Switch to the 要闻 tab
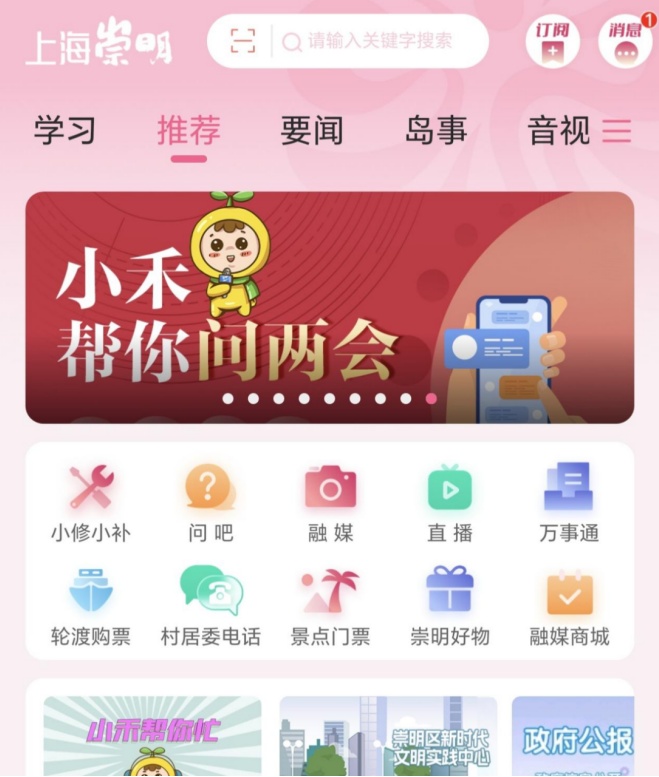The image size is (659, 777). [x=311, y=130]
